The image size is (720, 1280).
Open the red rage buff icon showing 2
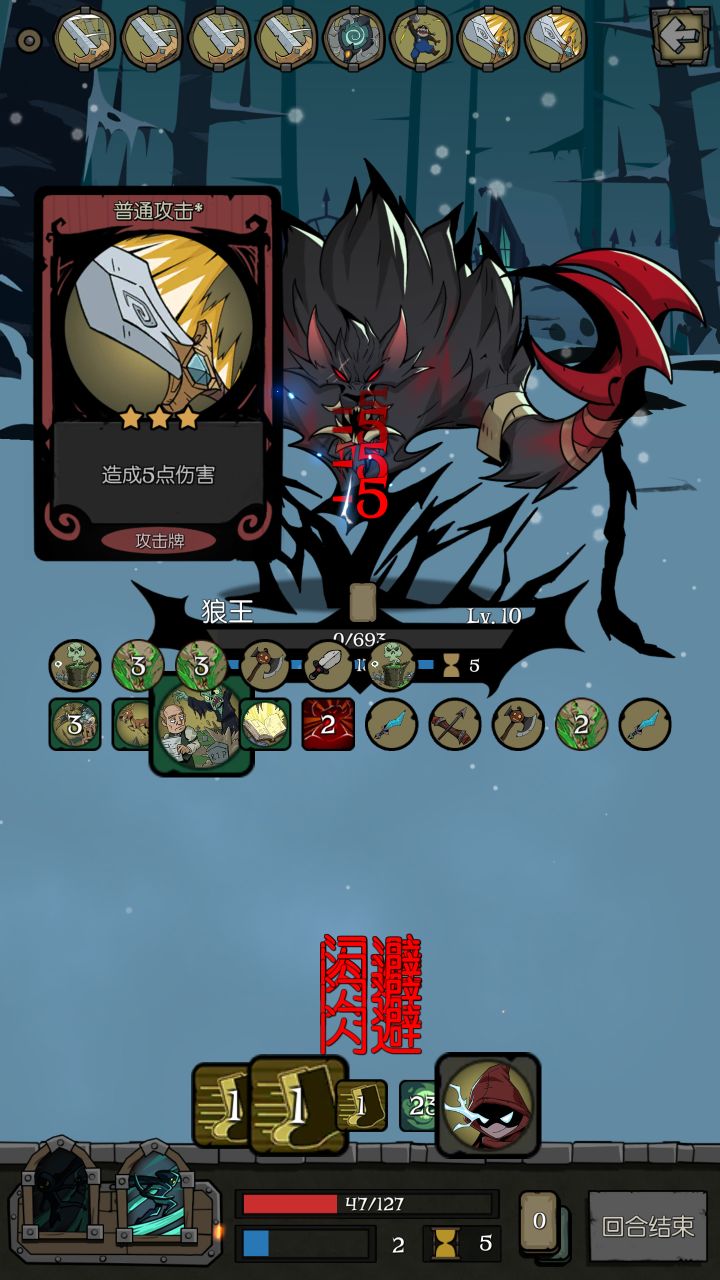click(326, 722)
